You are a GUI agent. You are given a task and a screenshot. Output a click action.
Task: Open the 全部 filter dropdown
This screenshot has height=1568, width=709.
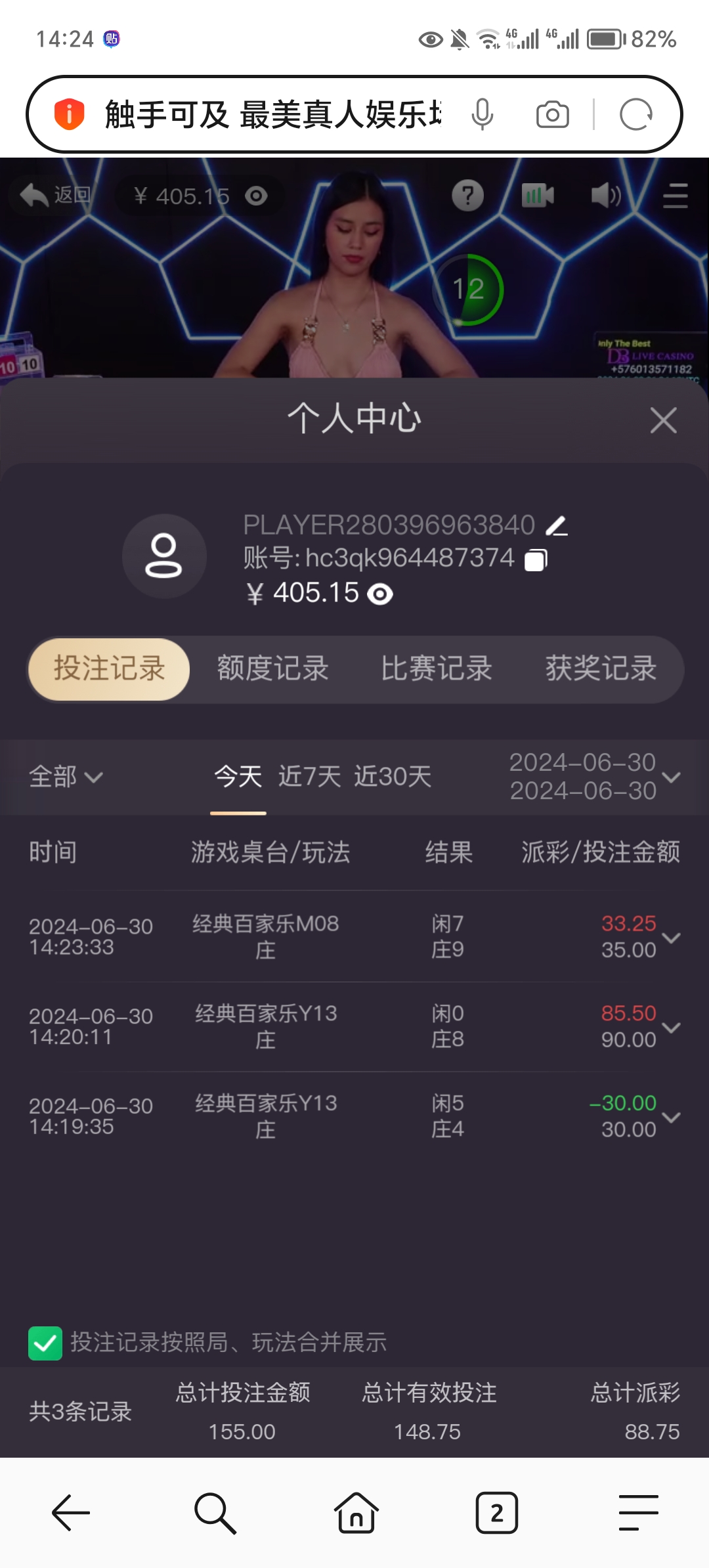[x=65, y=777]
